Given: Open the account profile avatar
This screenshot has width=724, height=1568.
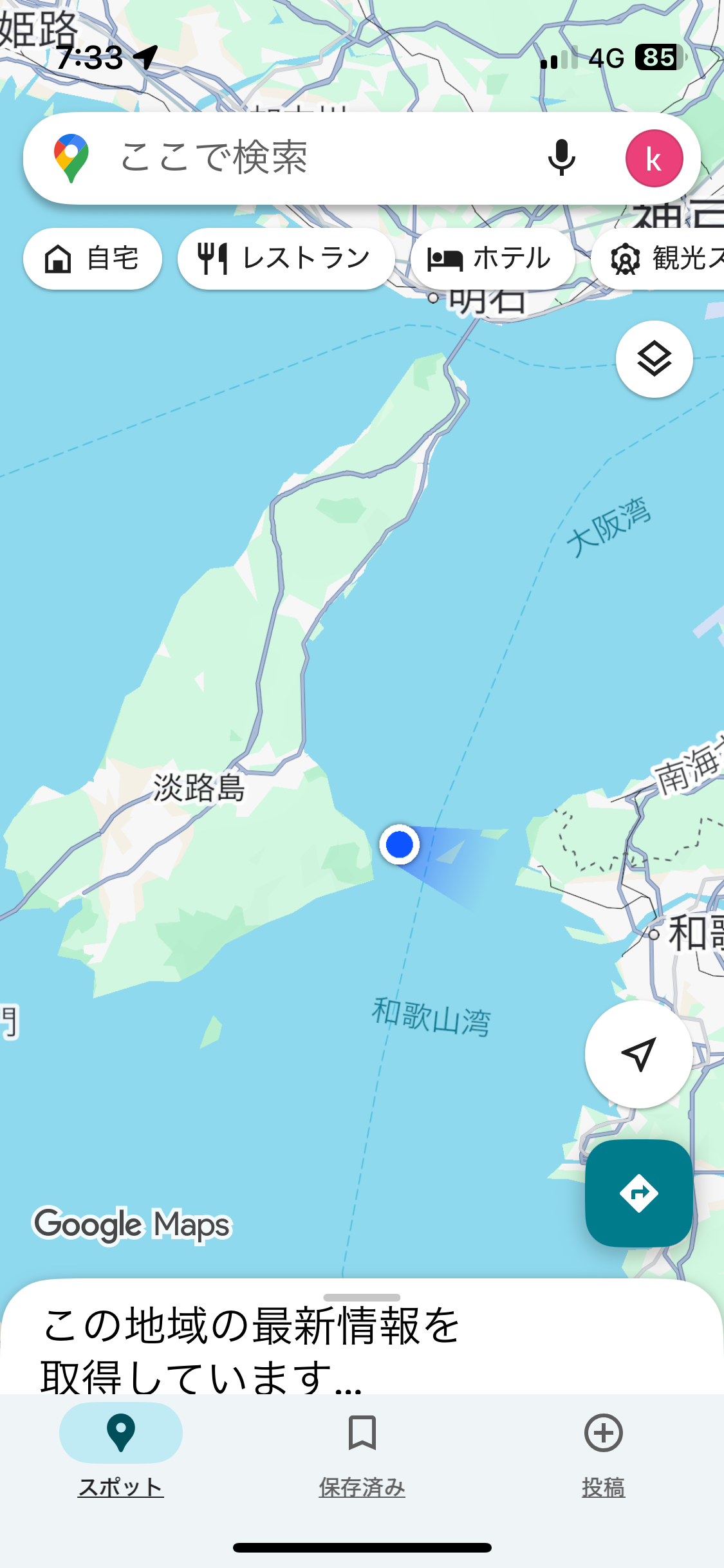Looking at the screenshot, I should click(x=654, y=158).
